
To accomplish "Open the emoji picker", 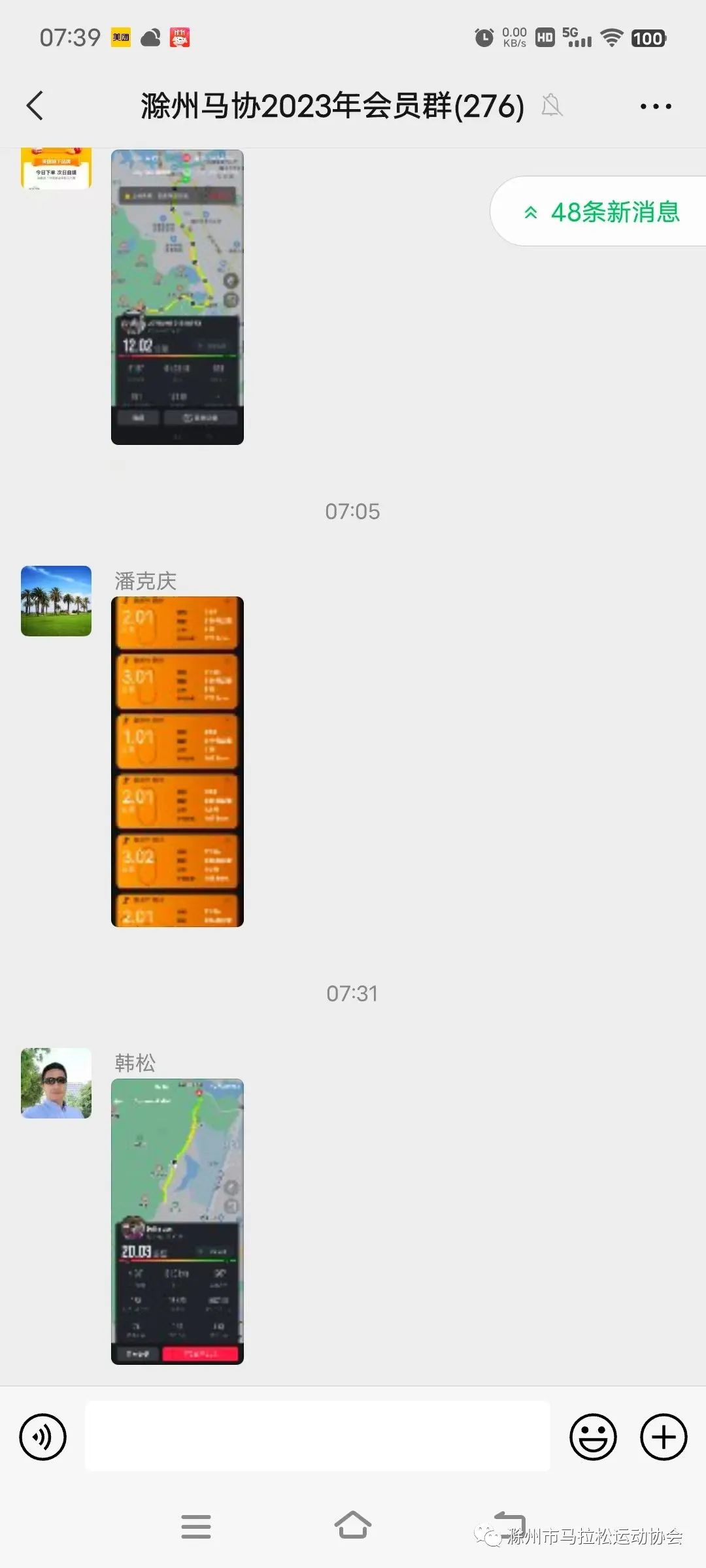I will [x=593, y=1437].
